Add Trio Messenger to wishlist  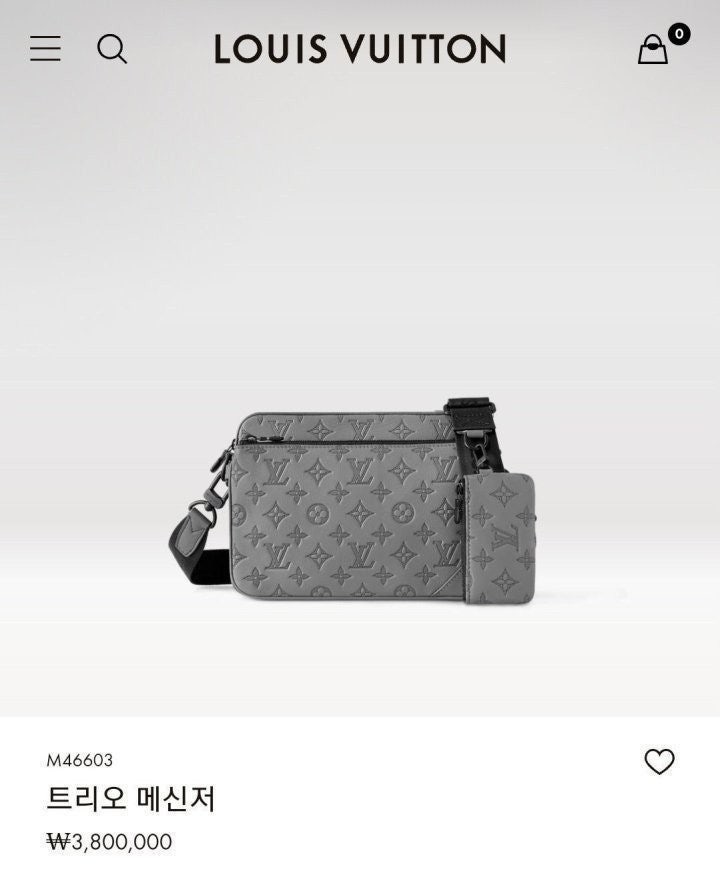pyautogui.click(x=659, y=762)
